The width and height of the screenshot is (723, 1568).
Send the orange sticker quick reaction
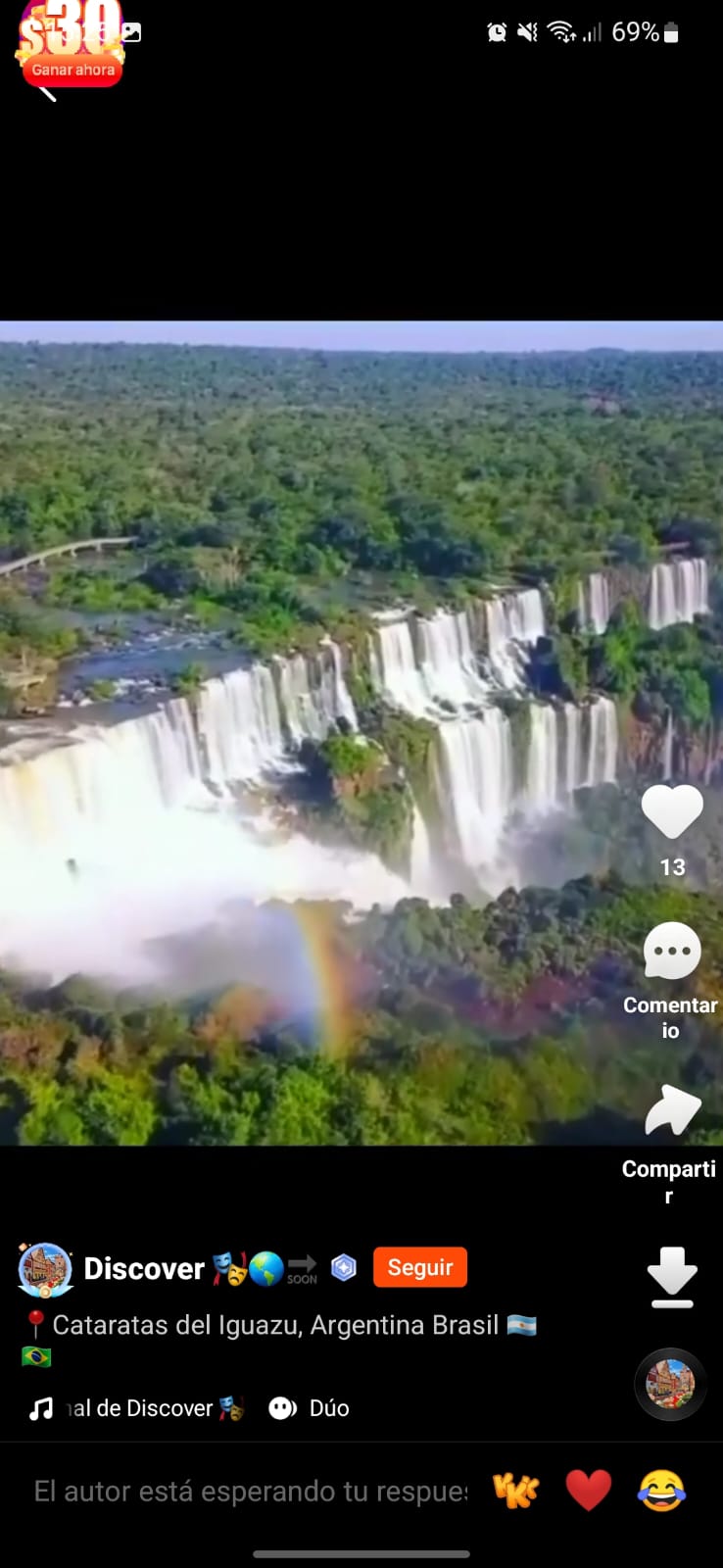coord(515,1492)
